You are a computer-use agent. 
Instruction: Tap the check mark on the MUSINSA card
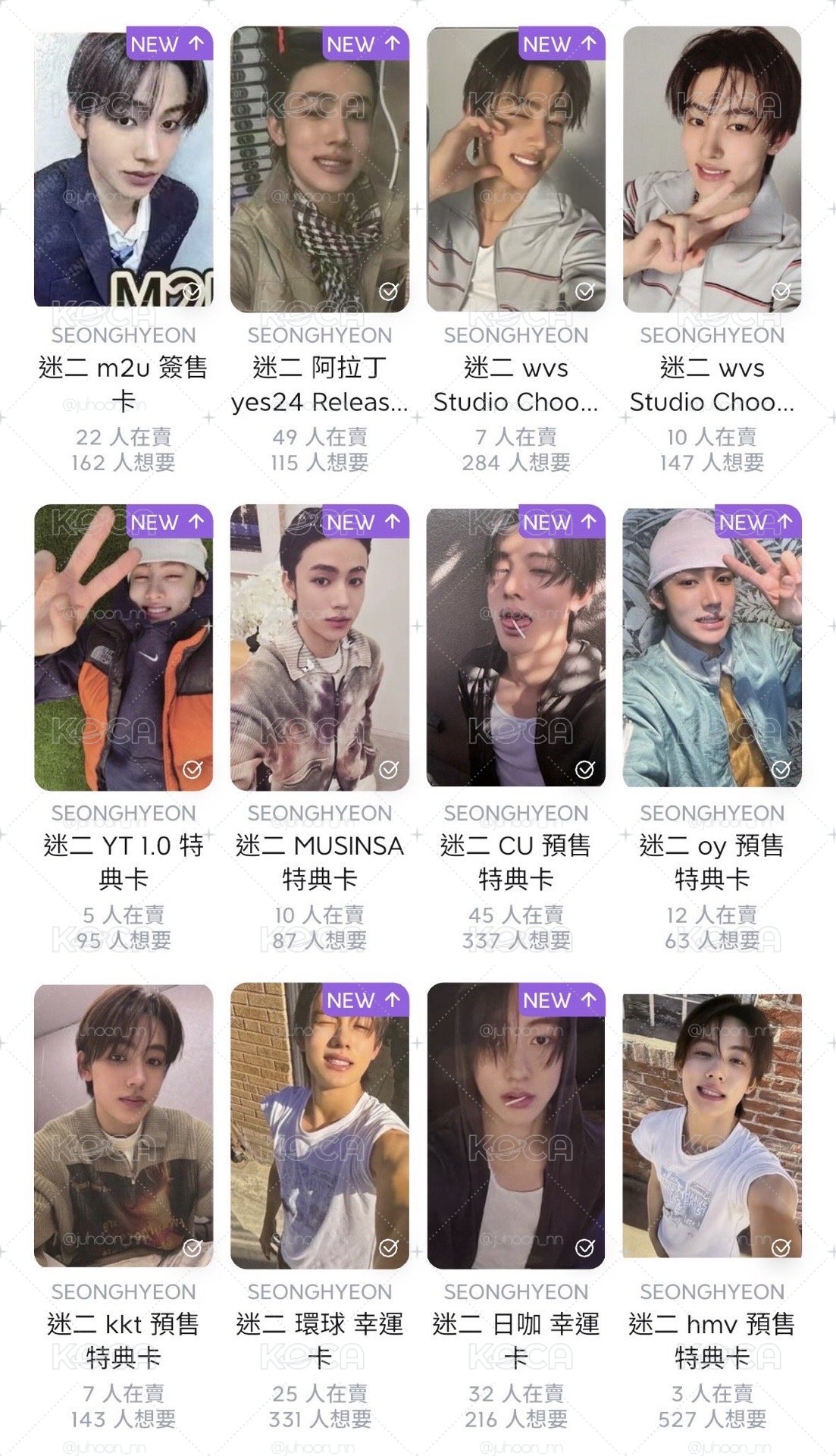(389, 770)
